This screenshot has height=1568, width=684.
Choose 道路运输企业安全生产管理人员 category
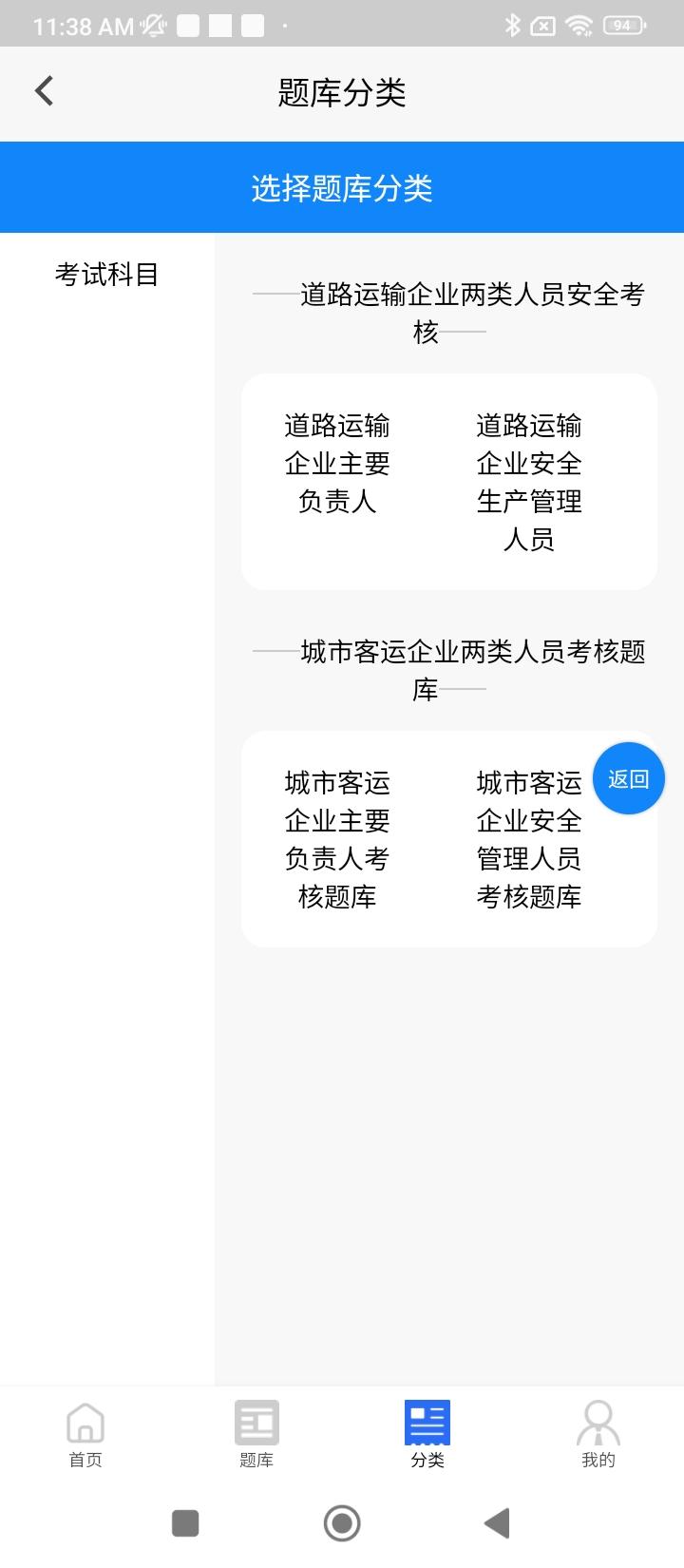[x=529, y=483]
